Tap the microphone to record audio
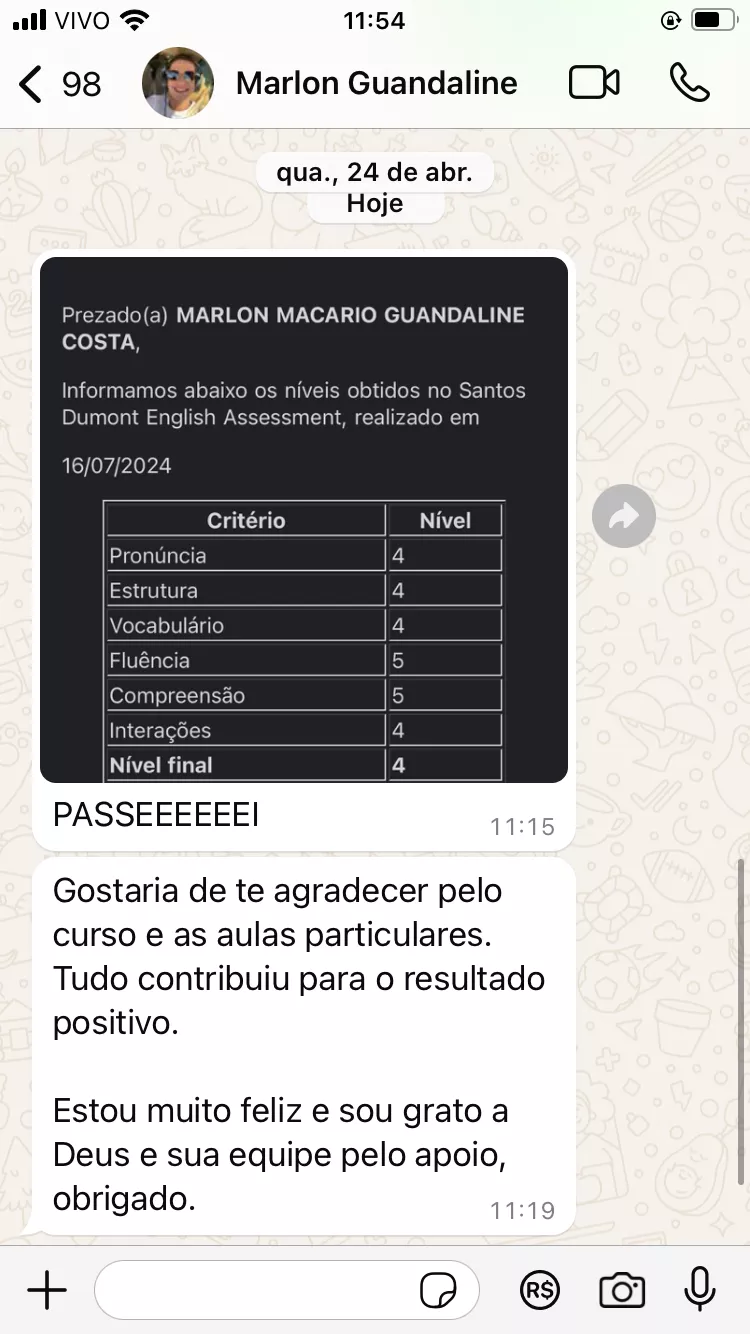The width and height of the screenshot is (750, 1334). (700, 1290)
